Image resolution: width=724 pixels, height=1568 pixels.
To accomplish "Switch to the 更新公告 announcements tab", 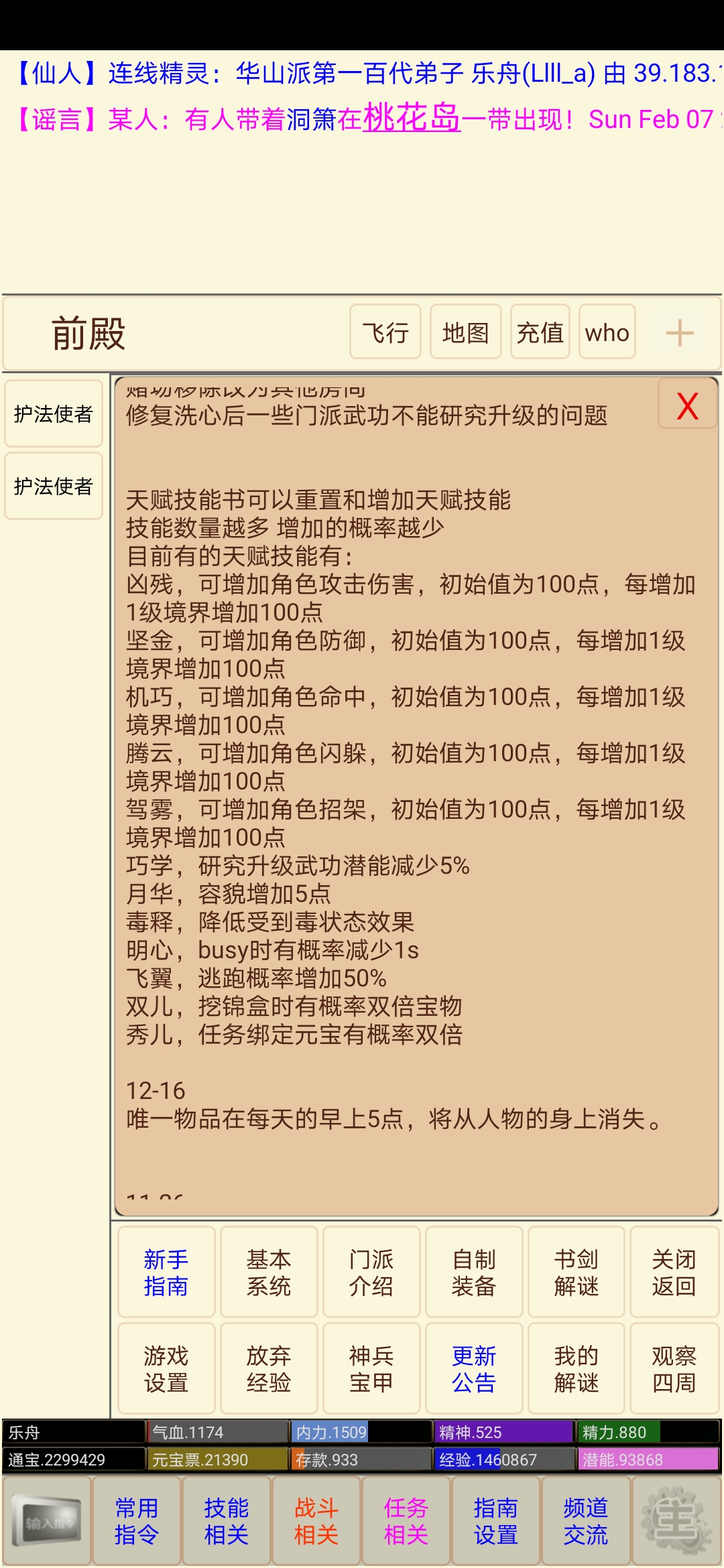I will (473, 1369).
